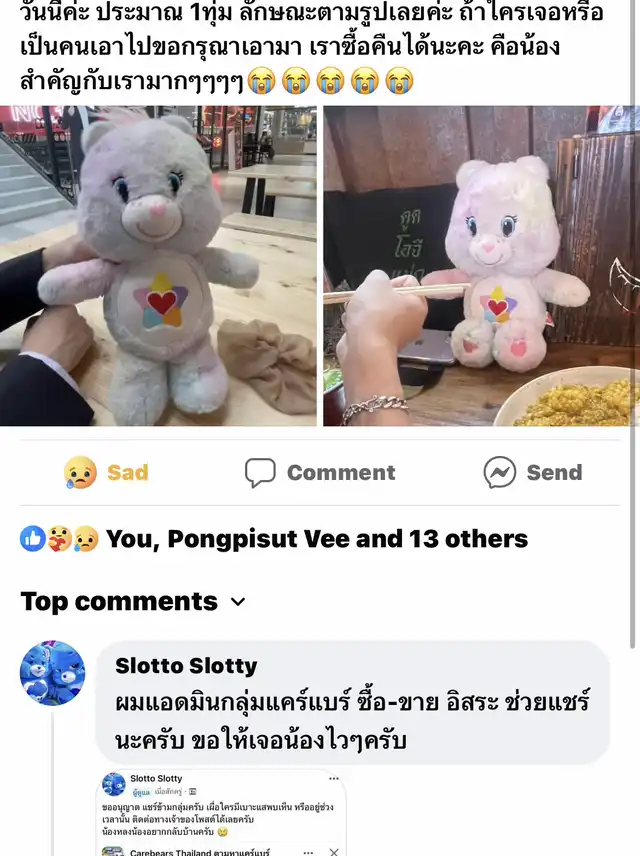Screen dimensions: 640x856
Task: Send this post via Messenger
Action: 532,472
